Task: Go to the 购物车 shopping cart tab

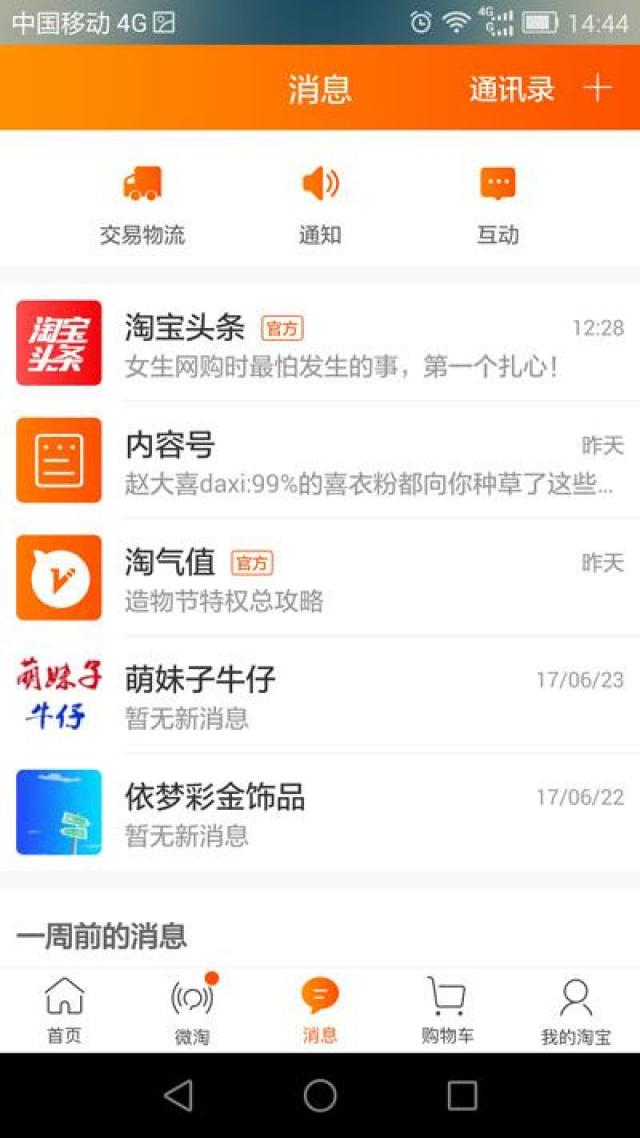Action: coord(448,1010)
